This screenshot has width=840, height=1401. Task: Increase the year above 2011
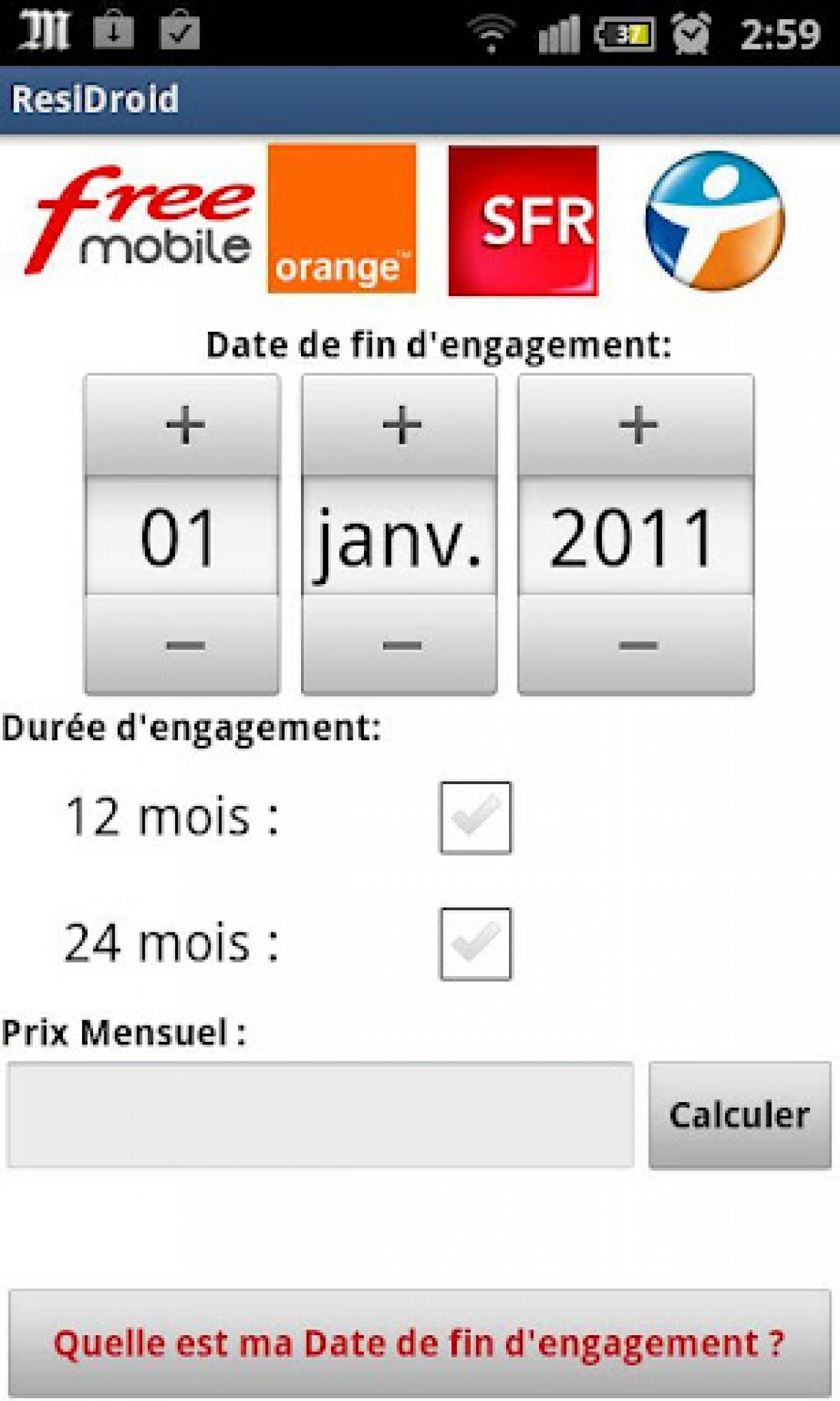[x=636, y=425]
